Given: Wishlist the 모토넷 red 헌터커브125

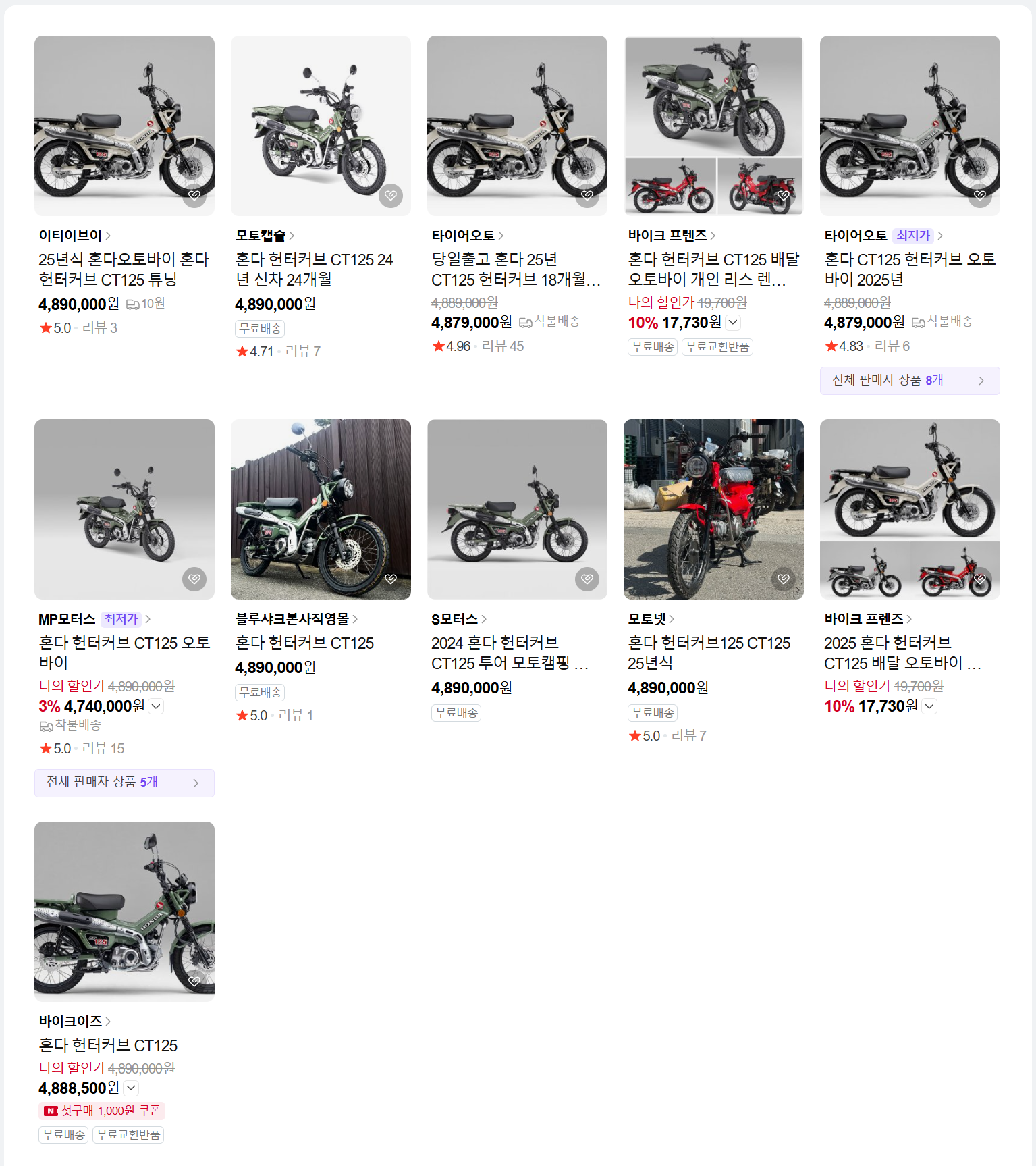Looking at the screenshot, I should coord(784,579).
